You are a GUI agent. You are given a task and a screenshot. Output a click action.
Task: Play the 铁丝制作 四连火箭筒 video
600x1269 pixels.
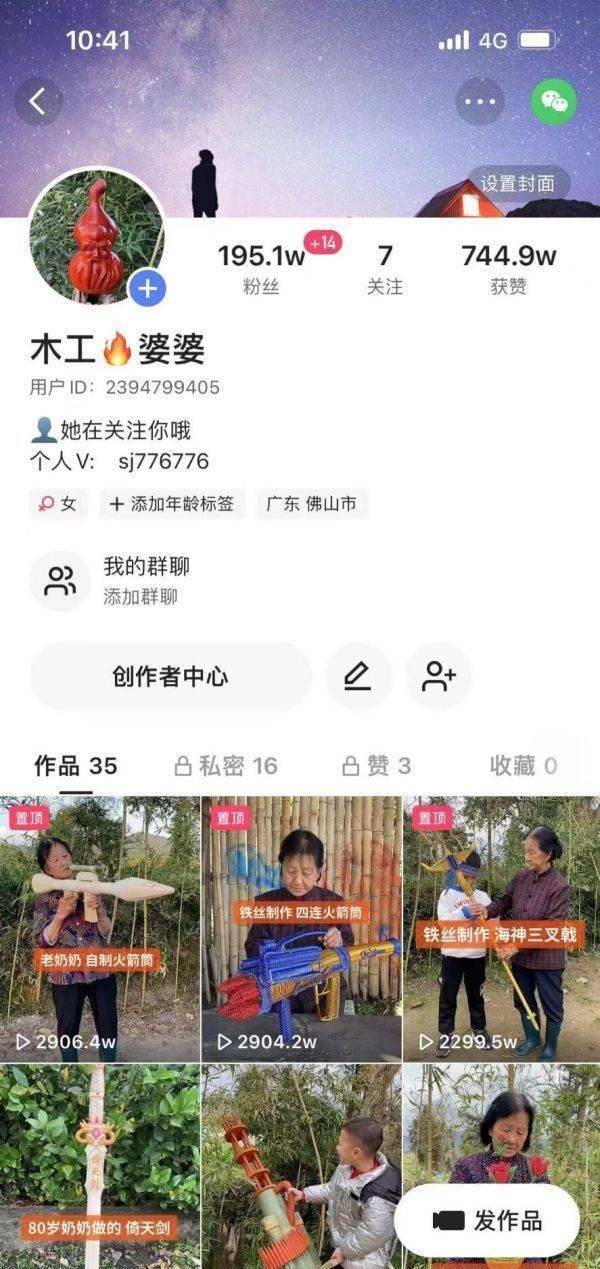point(301,928)
